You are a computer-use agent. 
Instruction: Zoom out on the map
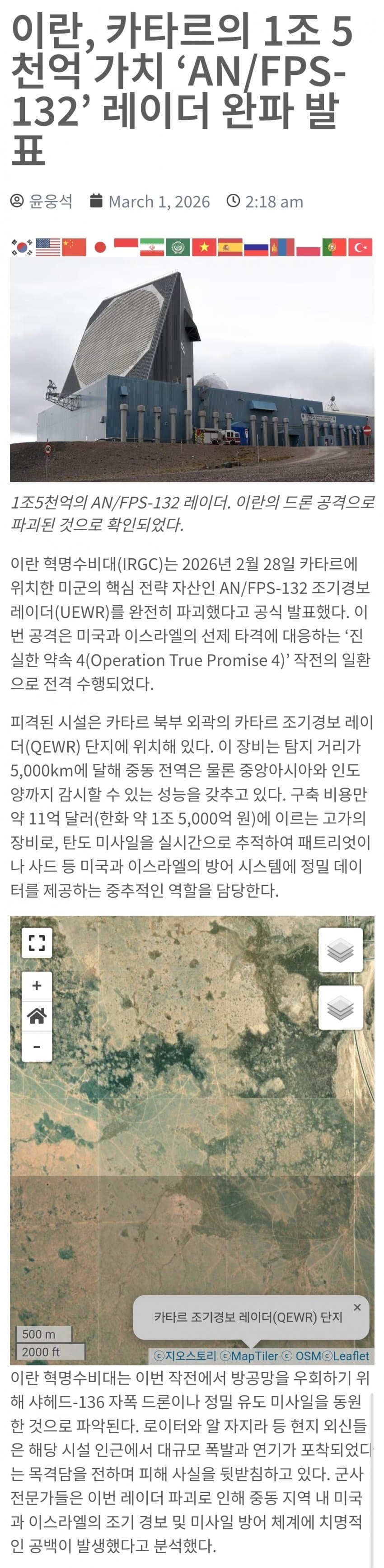pos(37,1046)
